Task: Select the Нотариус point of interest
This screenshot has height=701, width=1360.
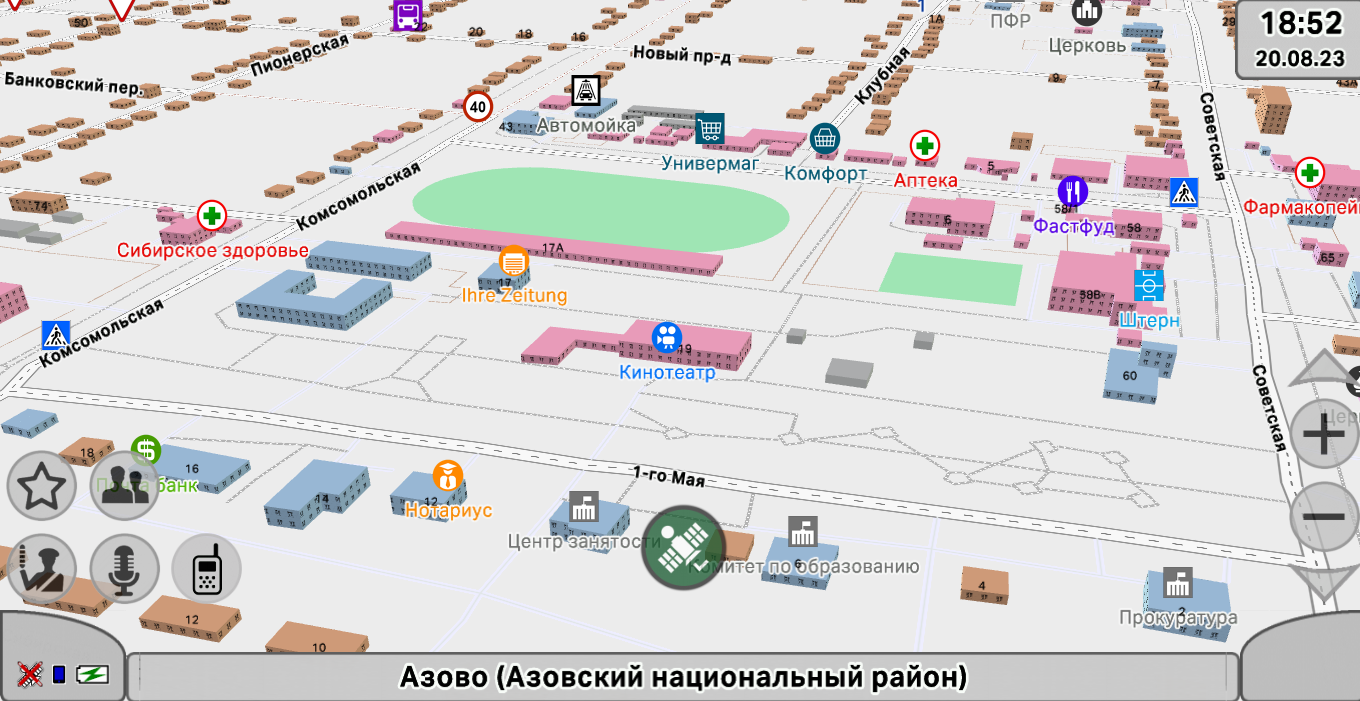Action: [x=448, y=476]
